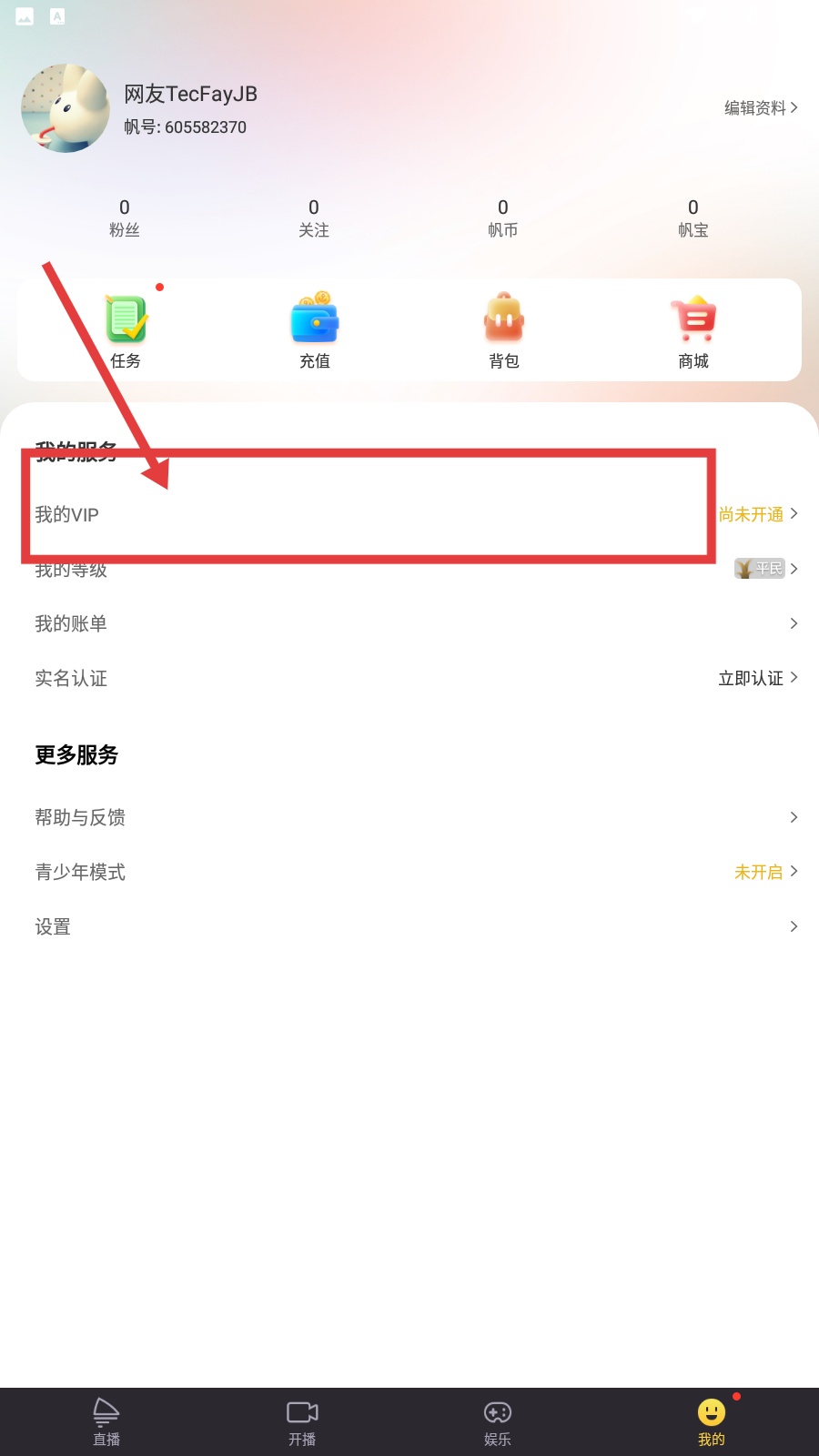Select the 我的 tab
This screenshot has height=1456, width=819.
[712, 1421]
